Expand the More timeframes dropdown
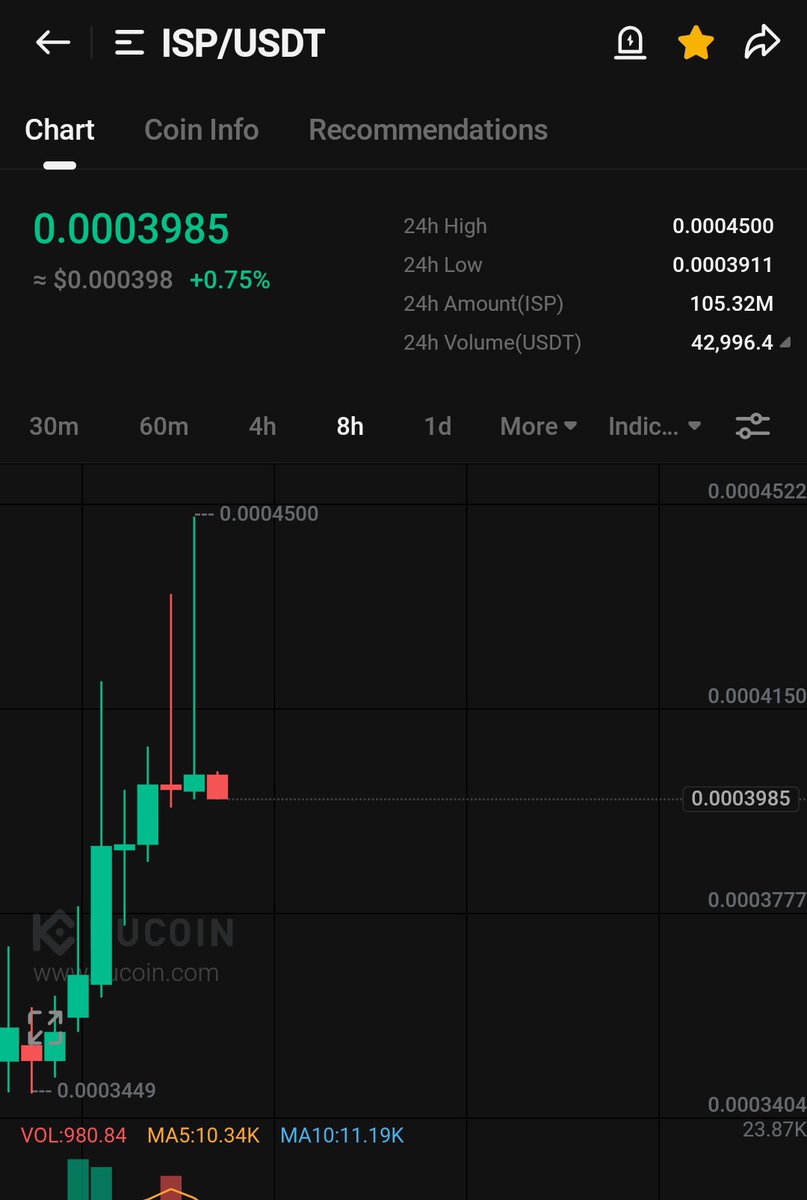Screen dimensions: 807x1200 click(538, 426)
